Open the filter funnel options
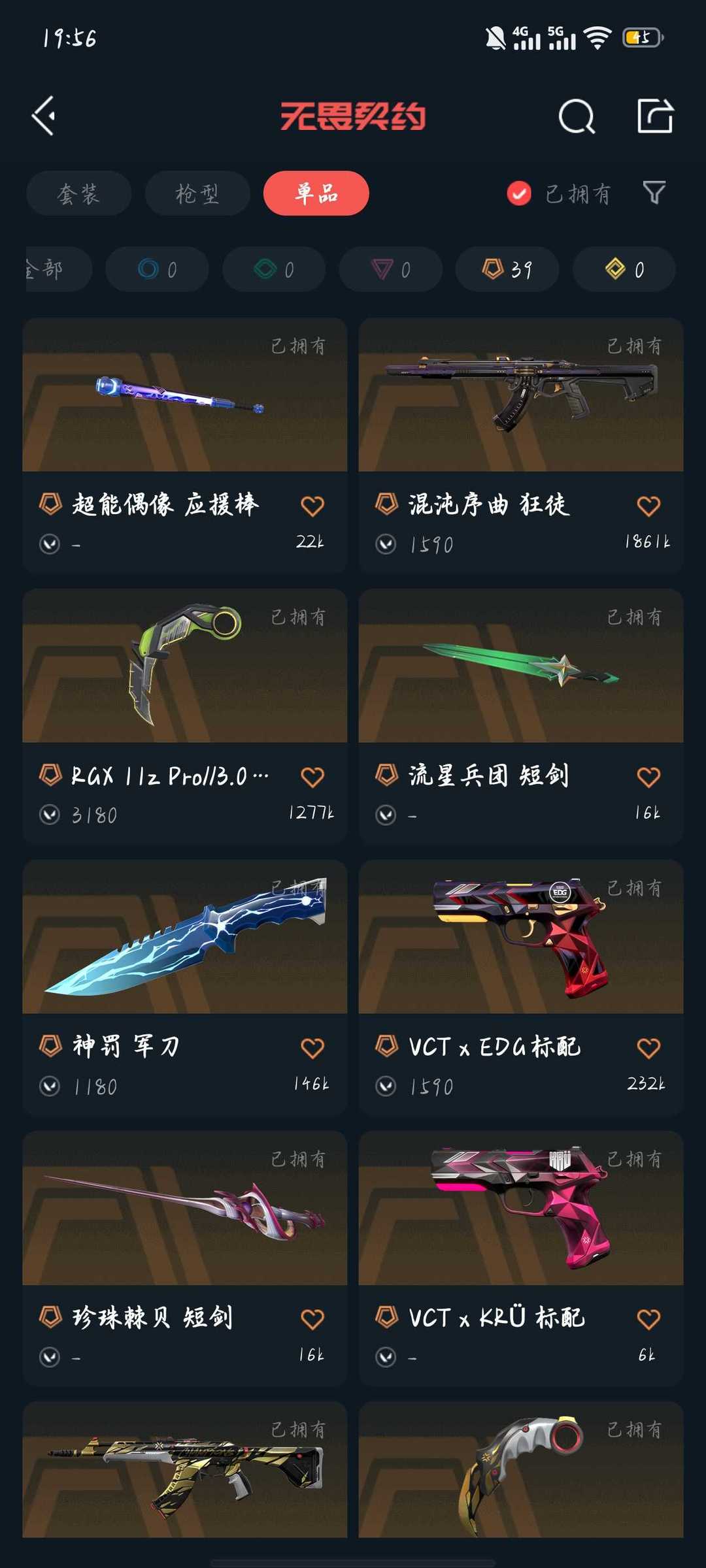Image resolution: width=706 pixels, height=1568 pixels. 654,193
